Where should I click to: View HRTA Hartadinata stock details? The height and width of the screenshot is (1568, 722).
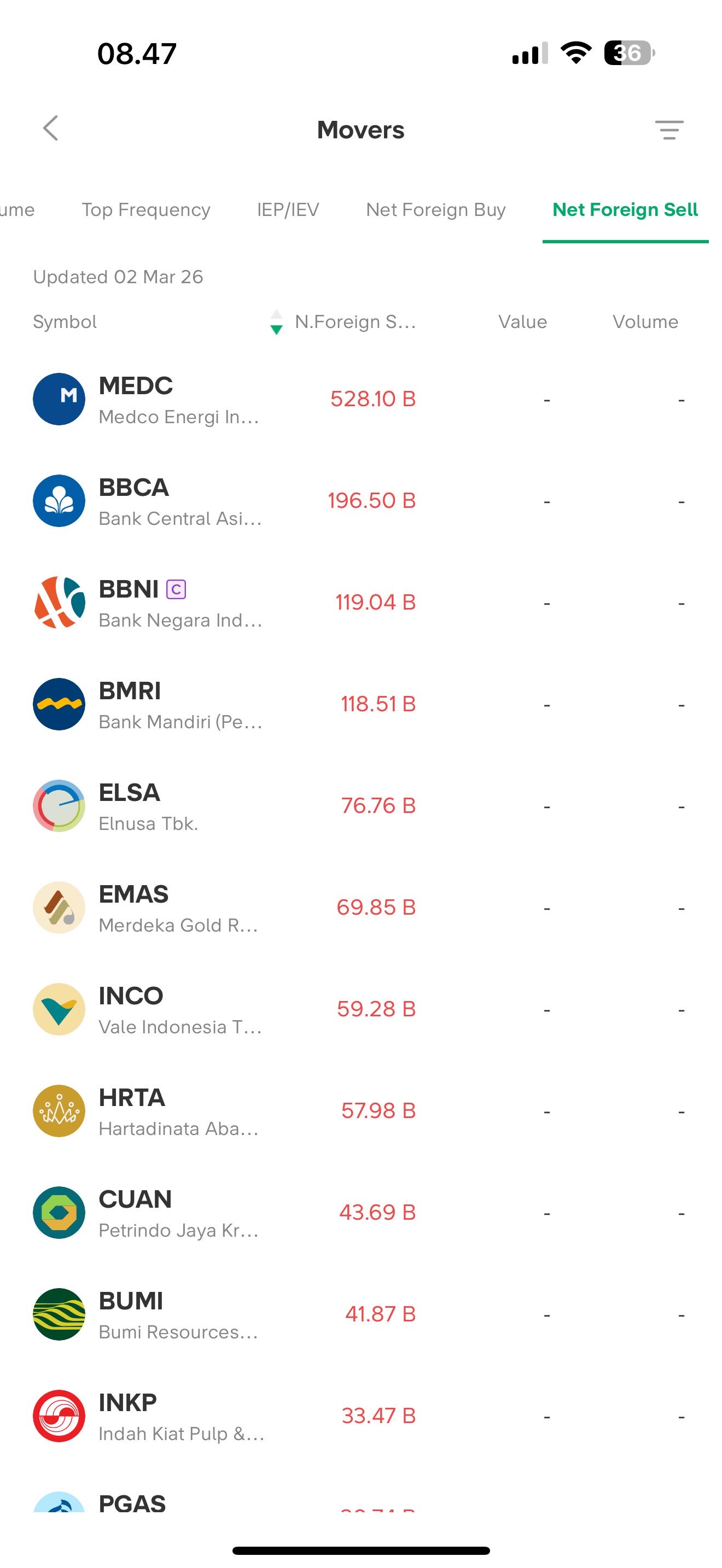[180, 1111]
